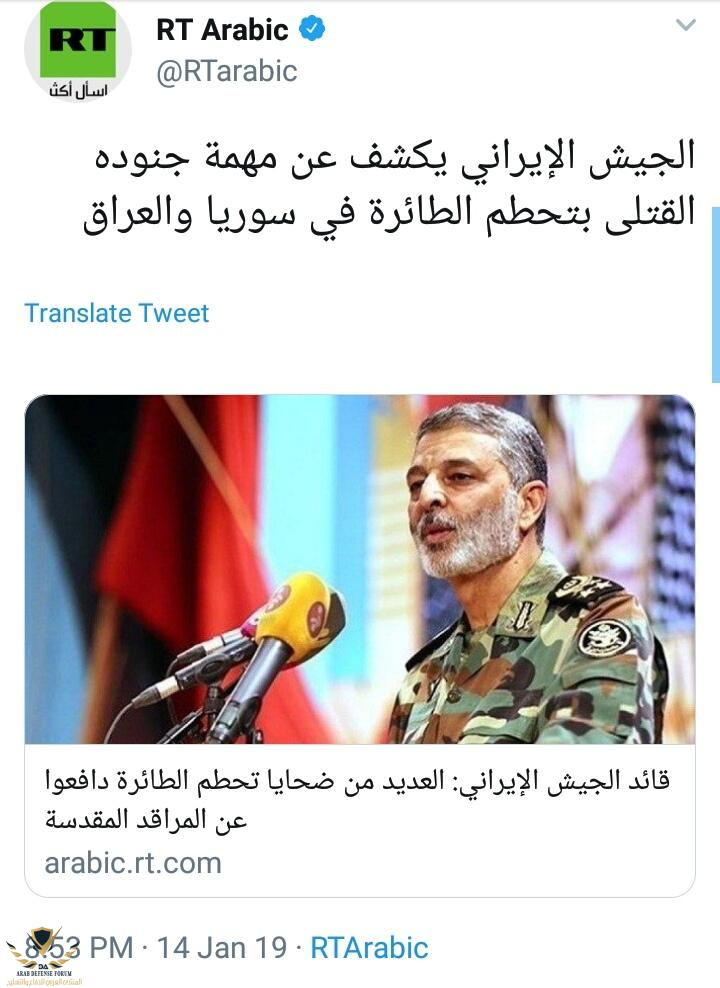
Task: Tap Translate Tweet link
Action: (x=117, y=313)
